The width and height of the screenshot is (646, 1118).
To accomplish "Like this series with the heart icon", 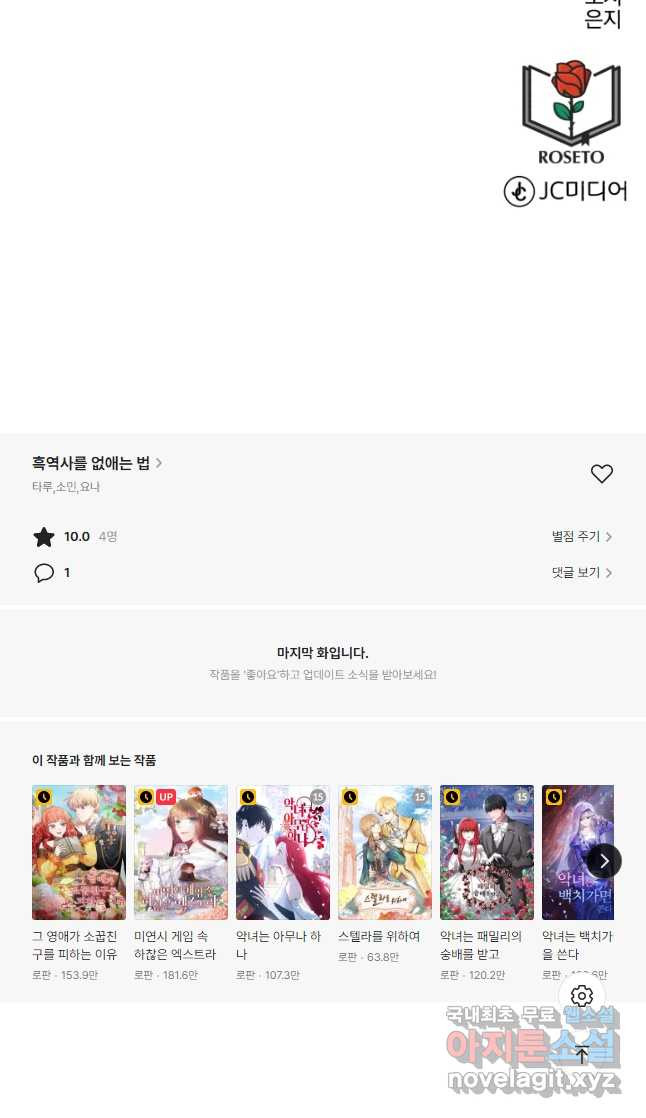I will coord(601,474).
